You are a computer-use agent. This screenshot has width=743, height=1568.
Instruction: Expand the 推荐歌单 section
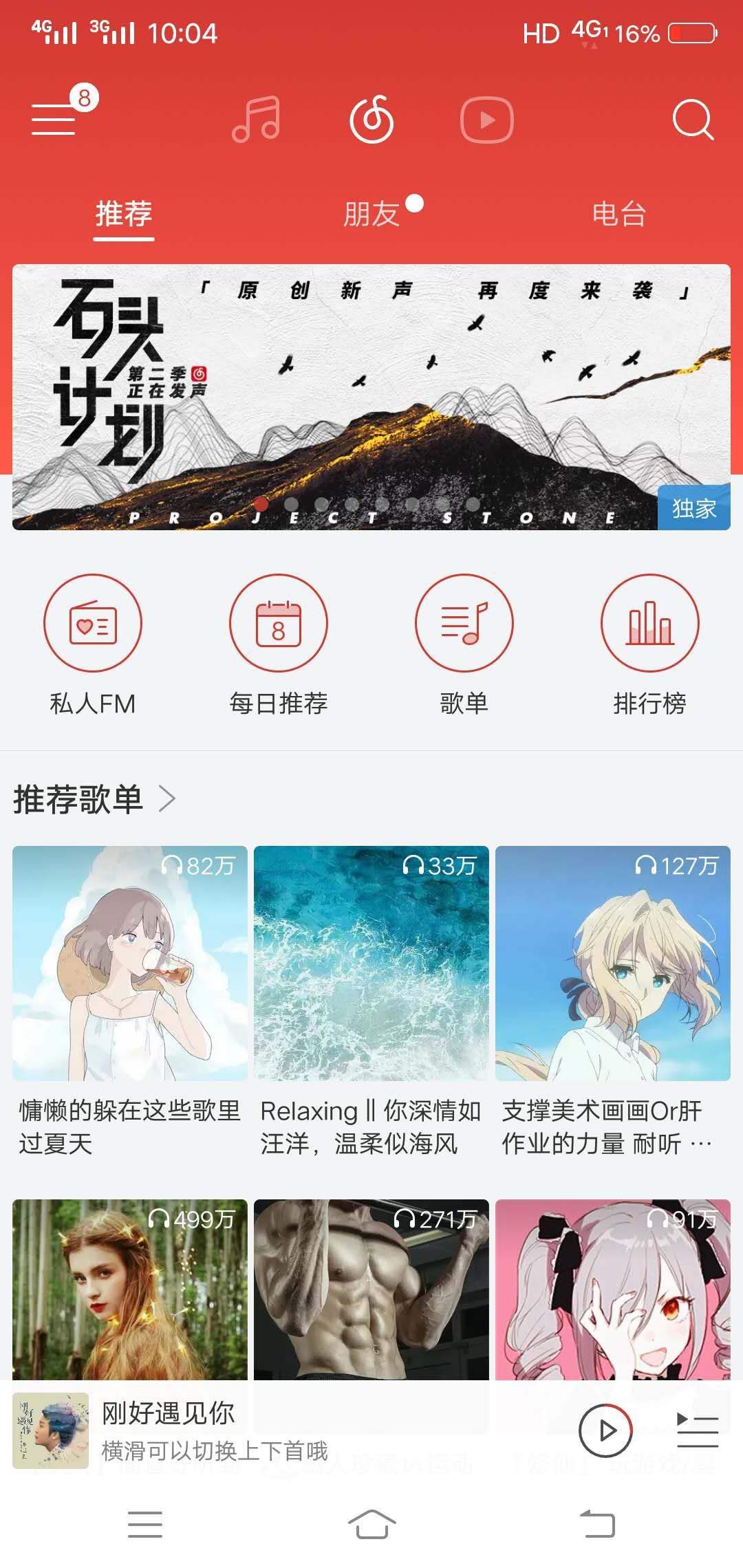click(95, 799)
